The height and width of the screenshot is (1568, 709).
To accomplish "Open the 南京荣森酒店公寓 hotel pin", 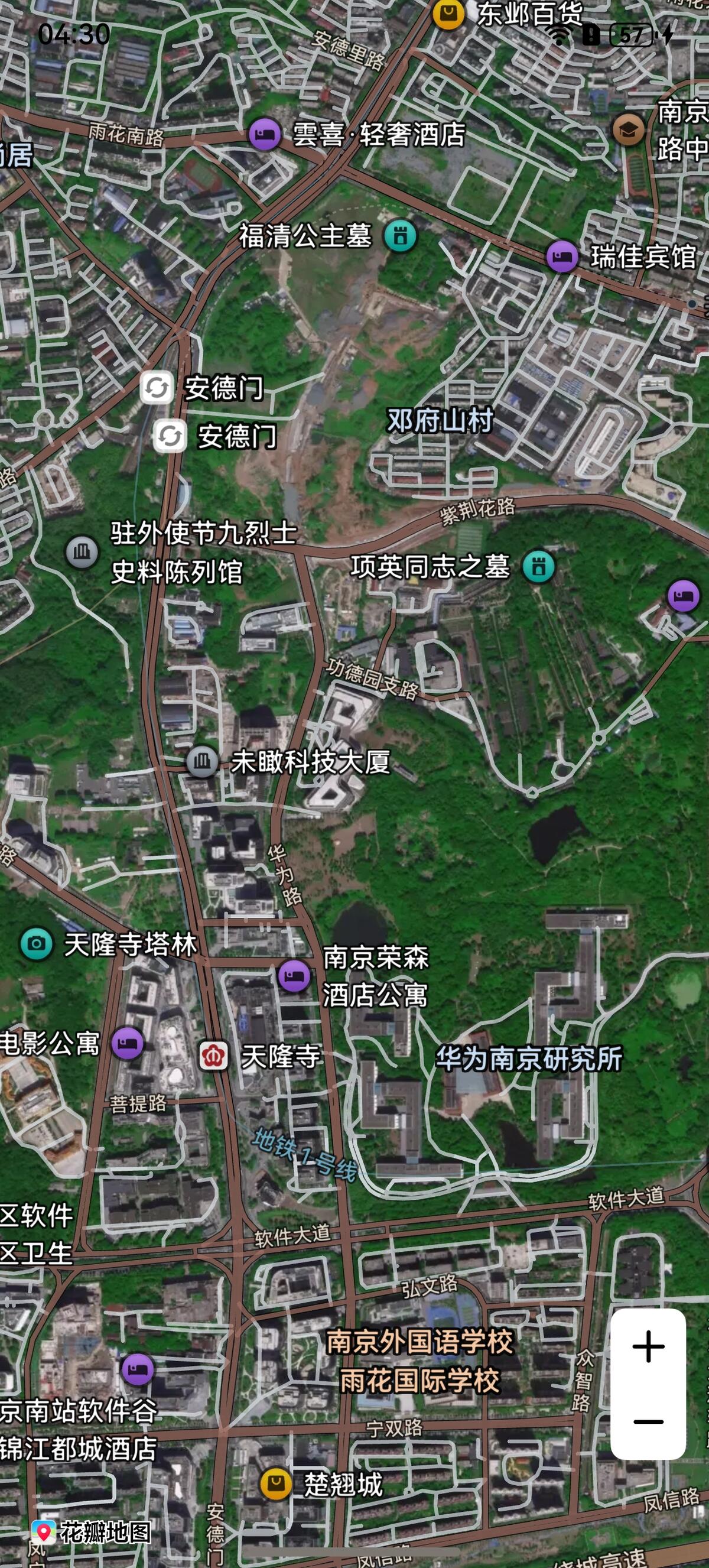I will 294,976.
